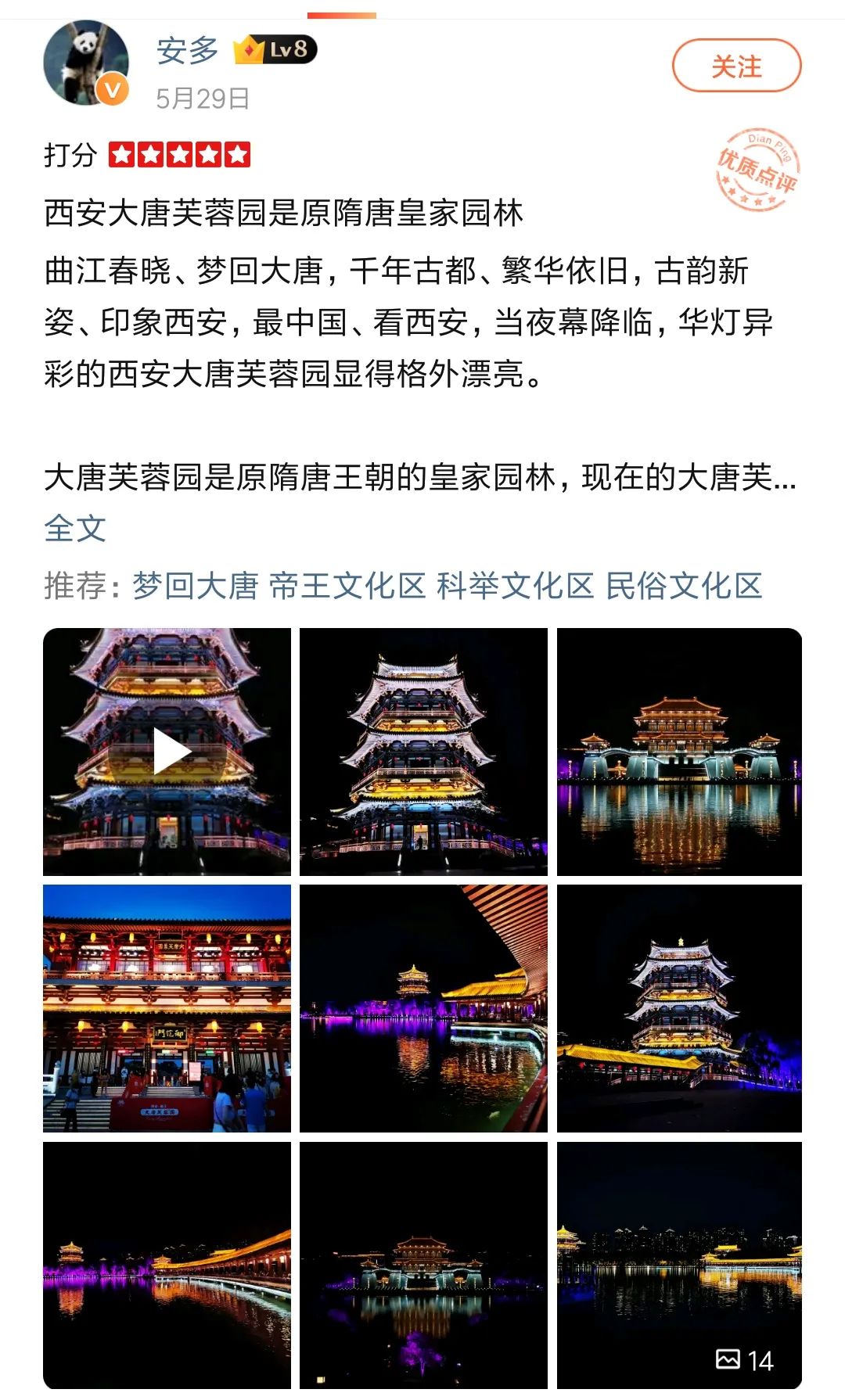Screen dimensions: 845x1400
Task: View the long illuminated bridge photo
Action: (167, 1265)
